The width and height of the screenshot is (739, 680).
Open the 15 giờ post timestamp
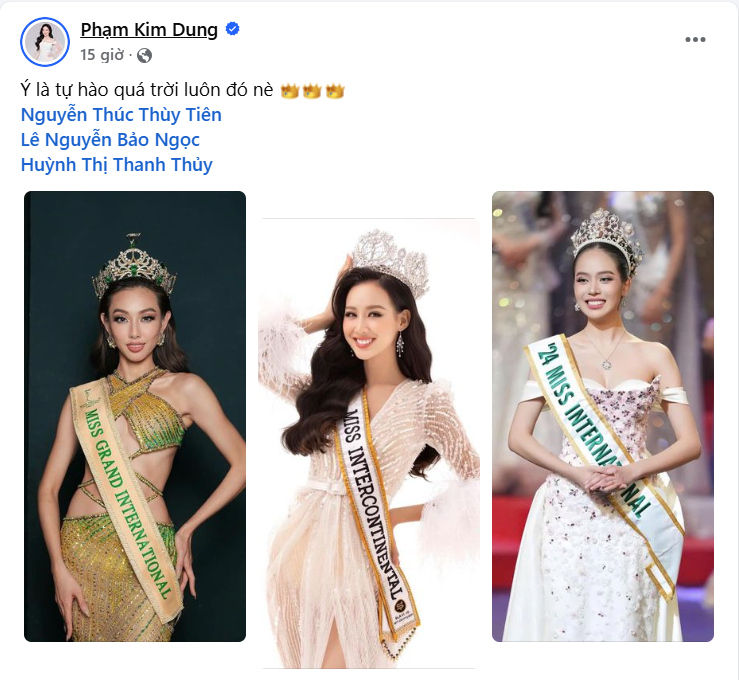tap(102, 55)
